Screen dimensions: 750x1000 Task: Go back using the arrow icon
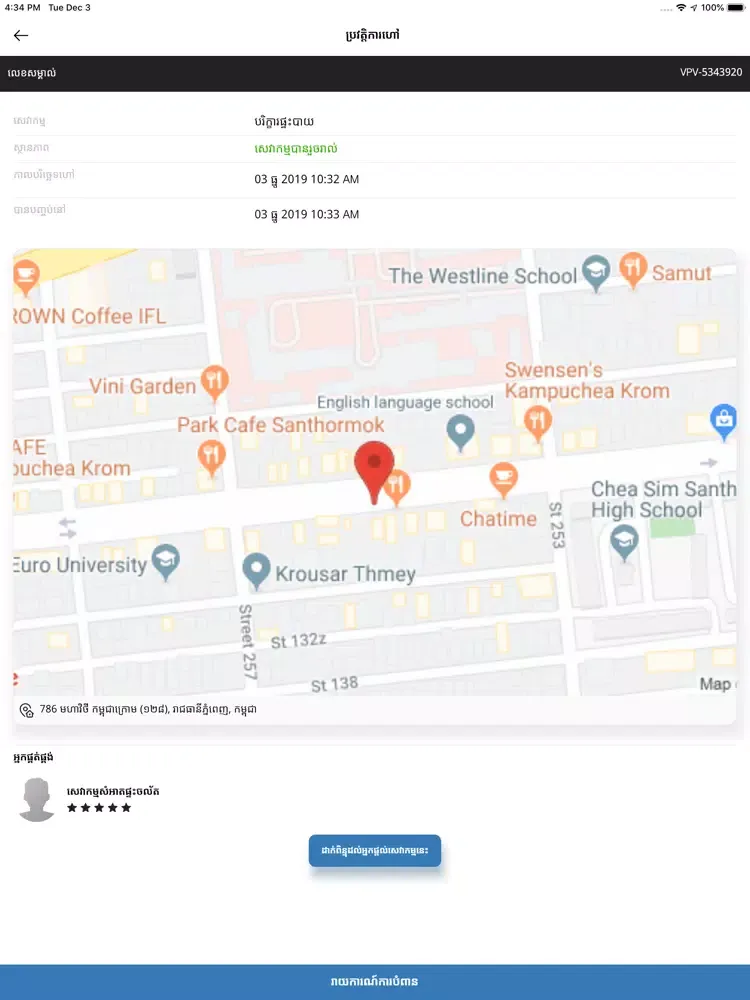click(x=21, y=36)
